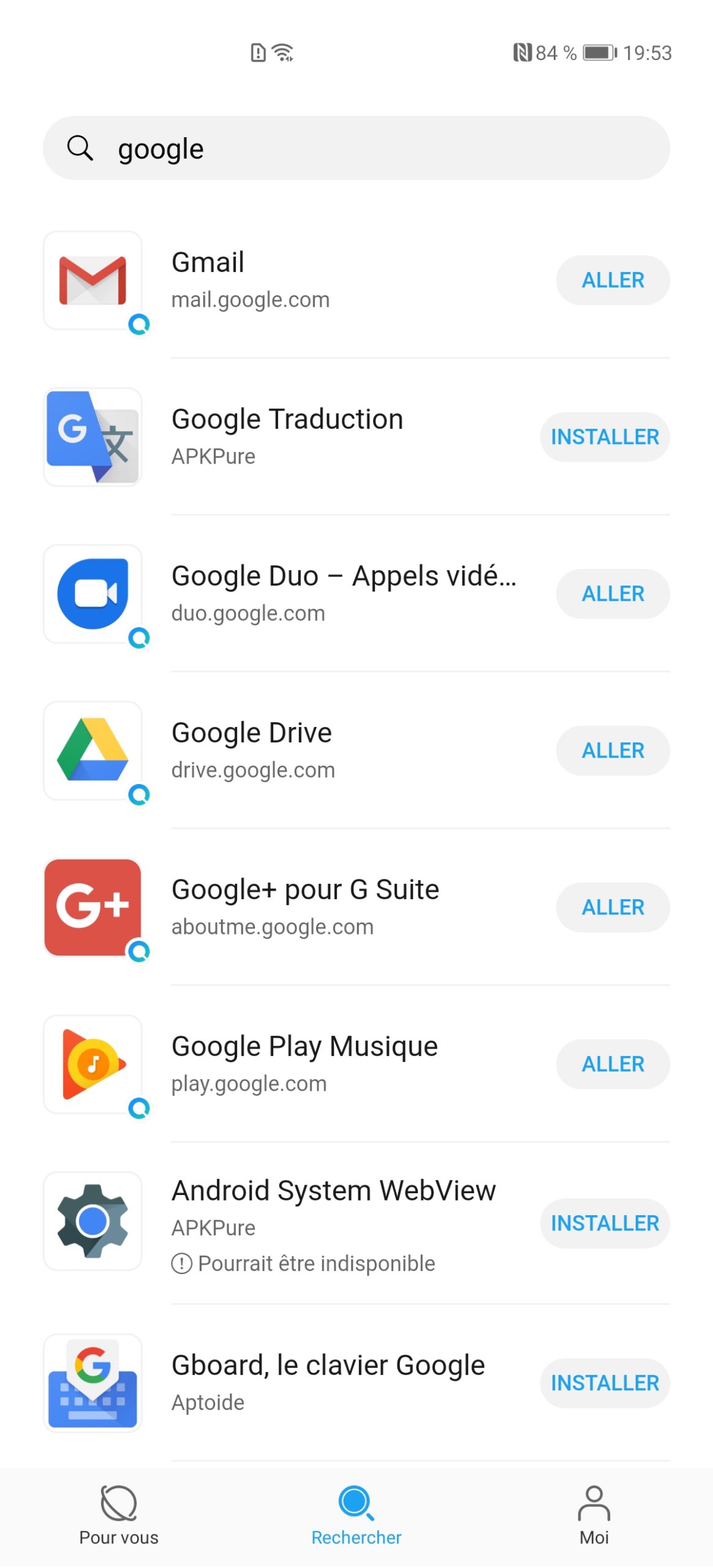Install Android System WebView
Viewport: 713px width, 1568px height.
604,1223
